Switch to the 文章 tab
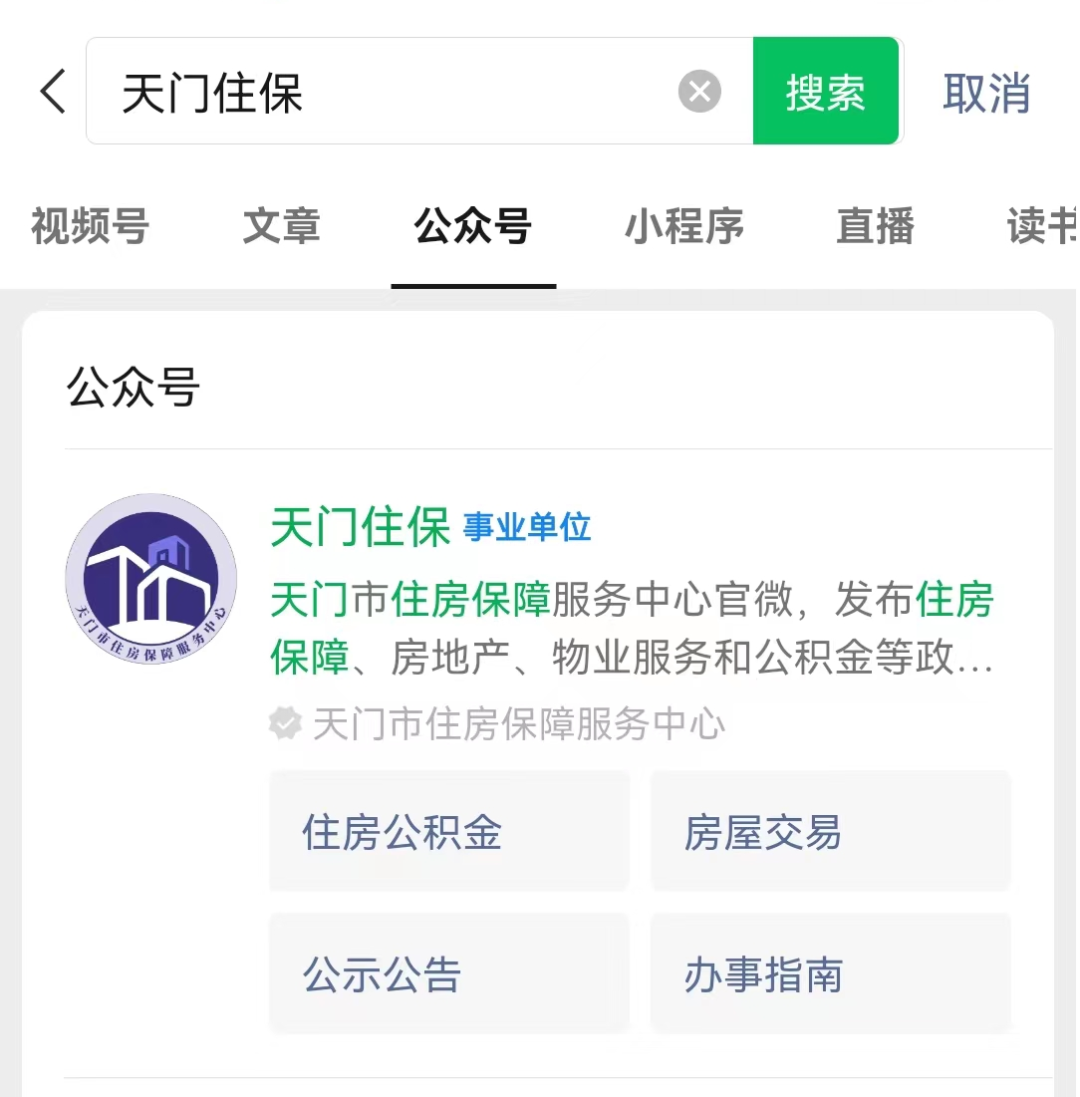 point(281,227)
